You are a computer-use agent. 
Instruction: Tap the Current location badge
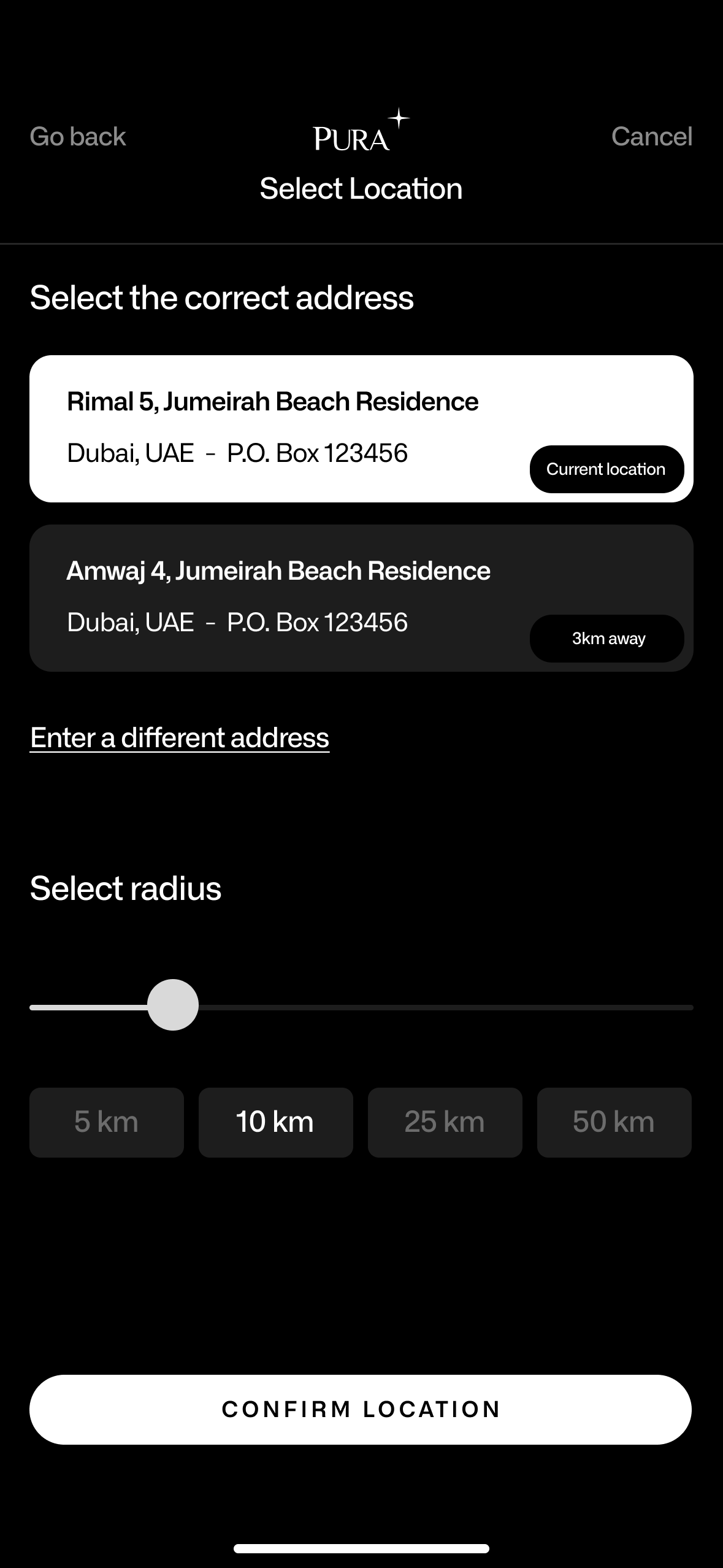606,469
